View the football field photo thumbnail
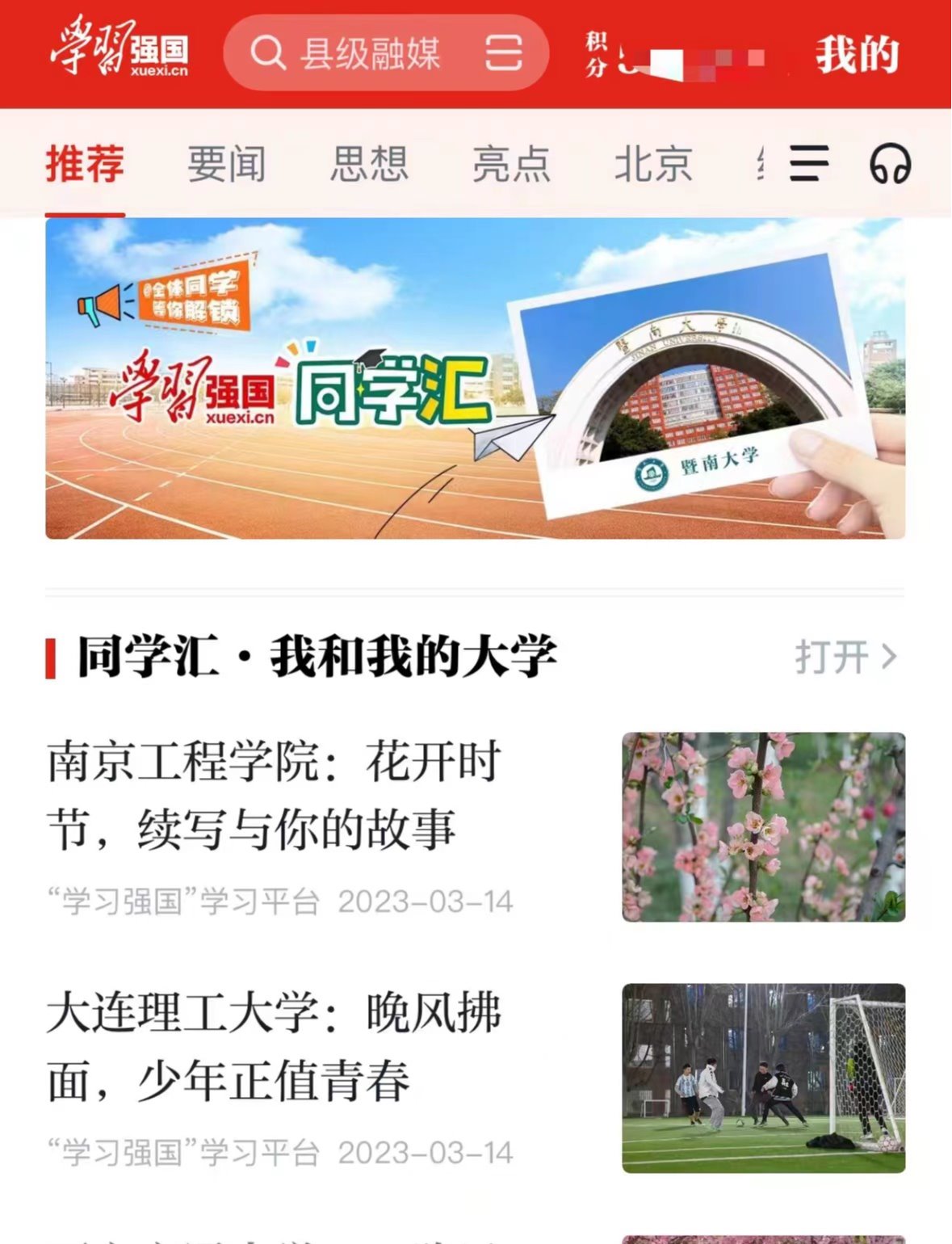This screenshot has width=952, height=1244. [763, 1078]
